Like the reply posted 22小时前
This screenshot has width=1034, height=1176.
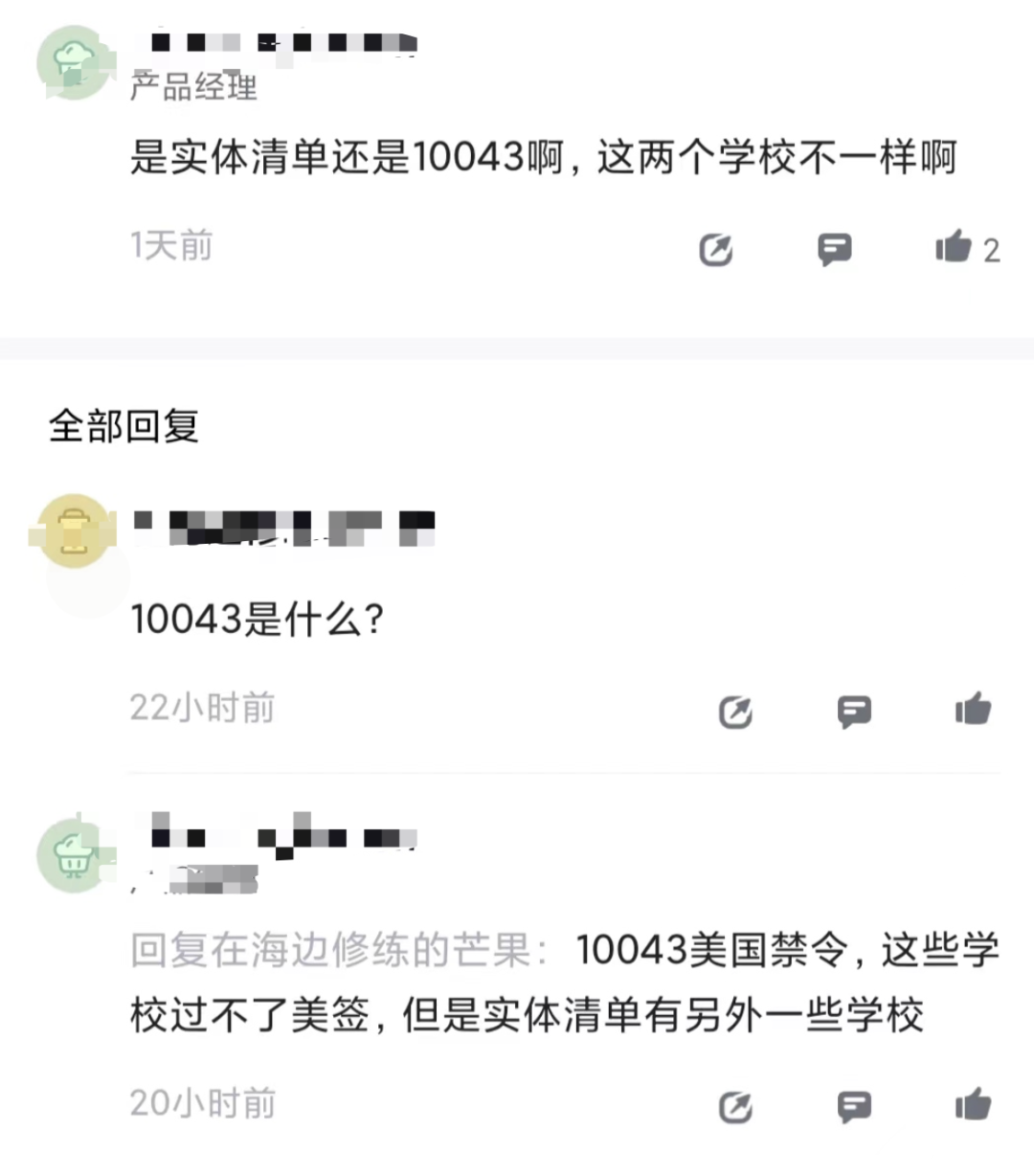[x=973, y=710]
